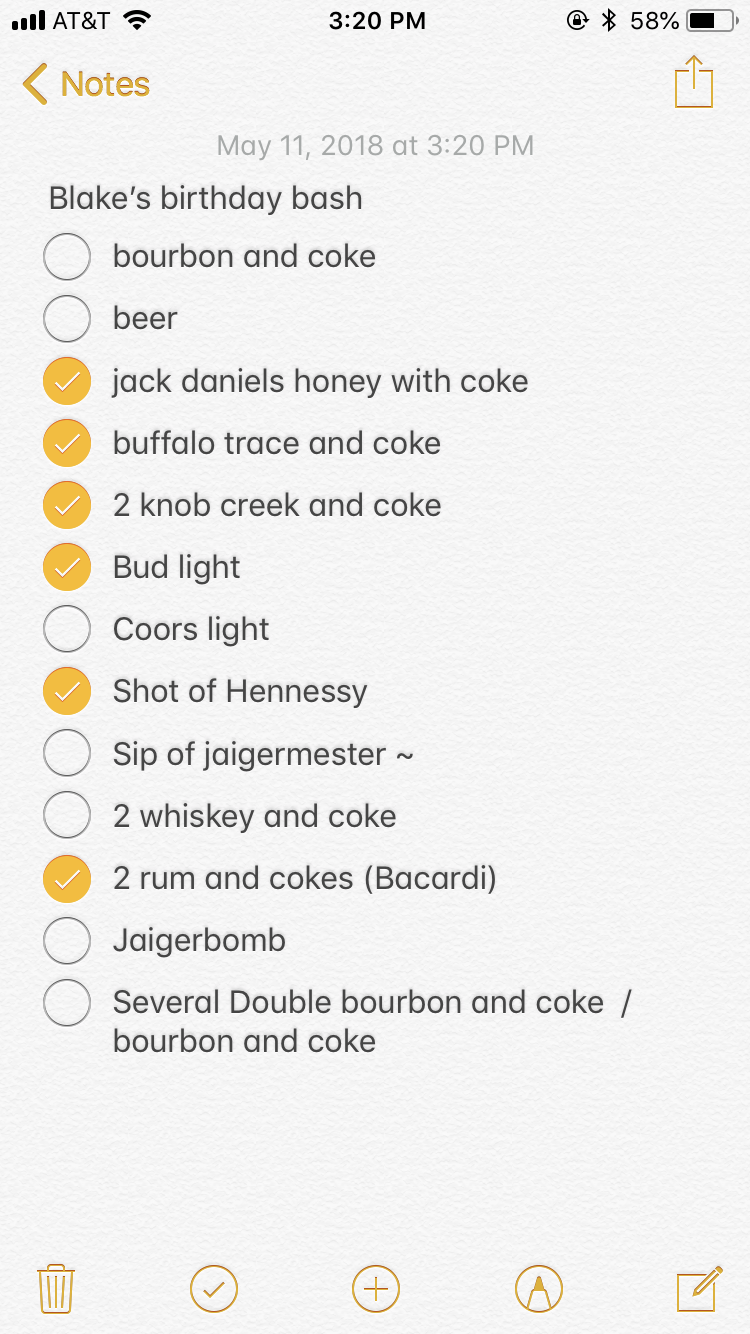Uncheck Shot of Hennessy

(67, 691)
